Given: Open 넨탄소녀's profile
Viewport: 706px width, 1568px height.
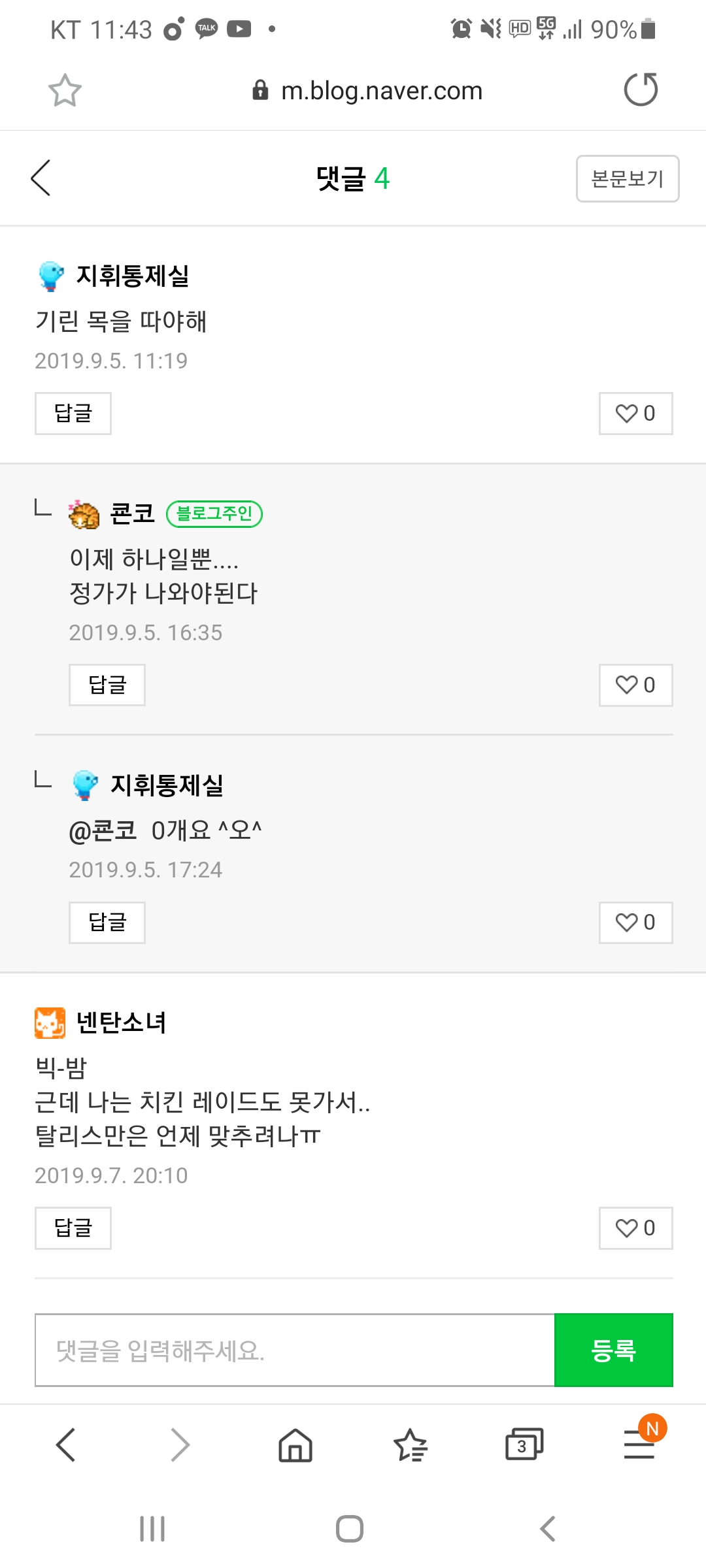Looking at the screenshot, I should [121, 1022].
